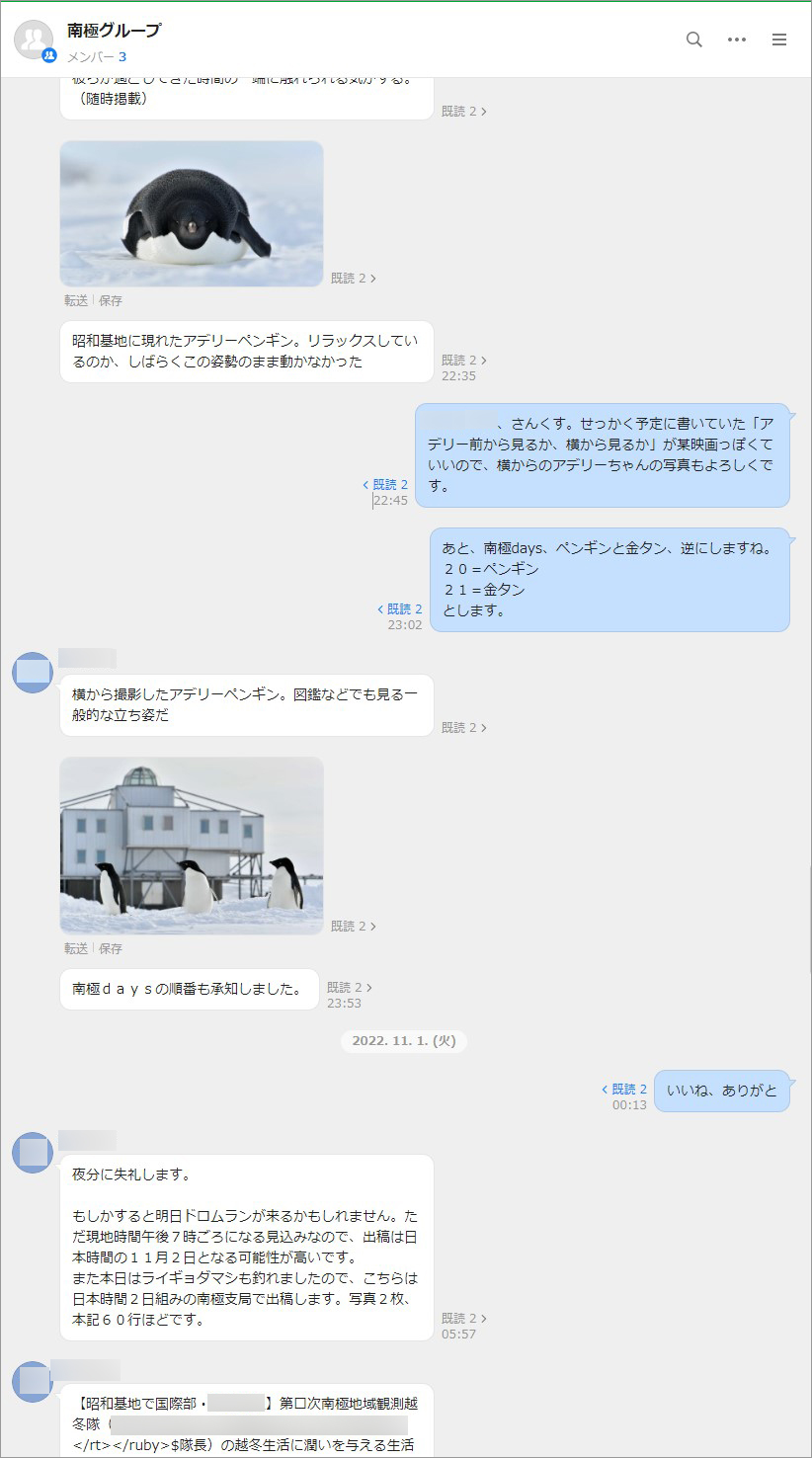Forward the three penguins photo
Image resolution: width=812 pixels, height=1458 pixels.
tap(76, 948)
